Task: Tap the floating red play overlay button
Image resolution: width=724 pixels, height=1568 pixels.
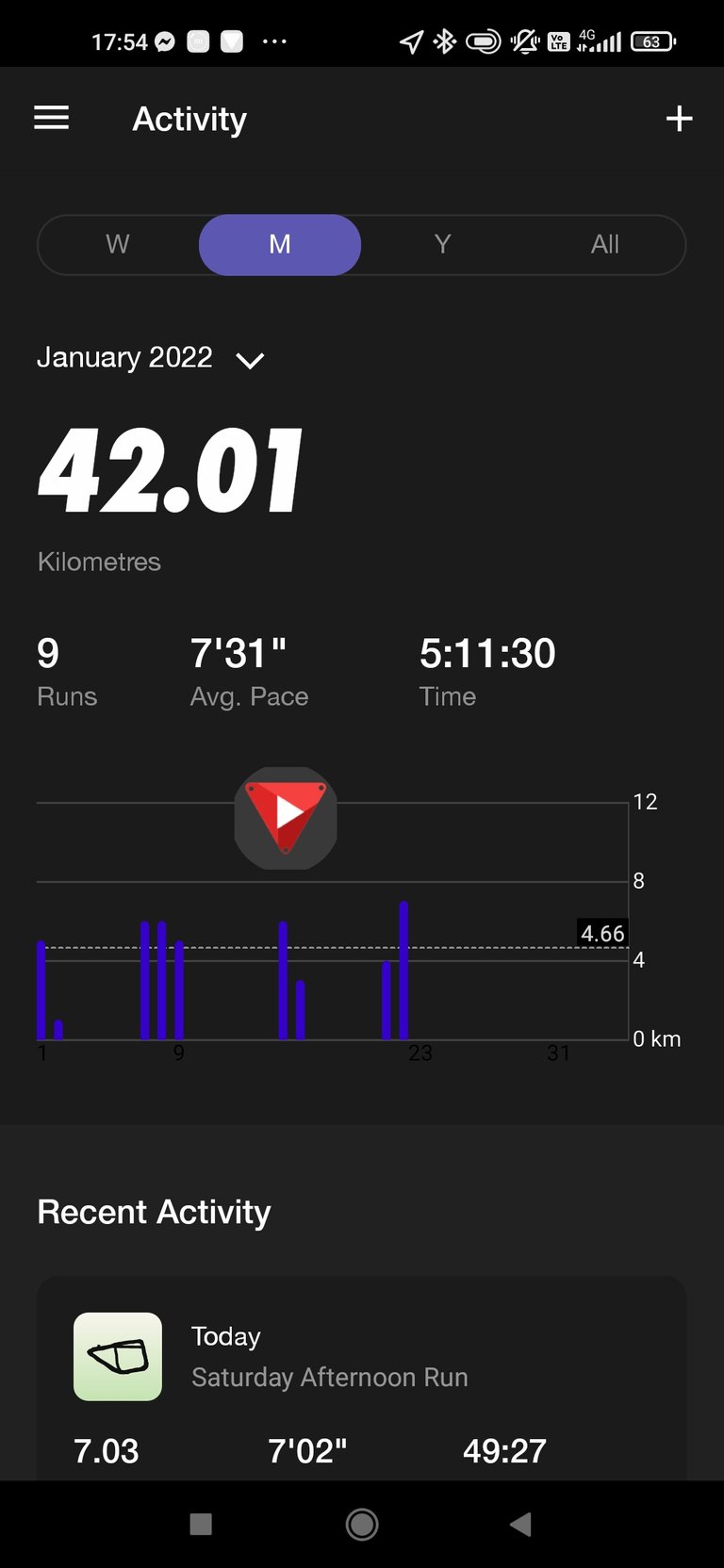Action: coord(286,818)
